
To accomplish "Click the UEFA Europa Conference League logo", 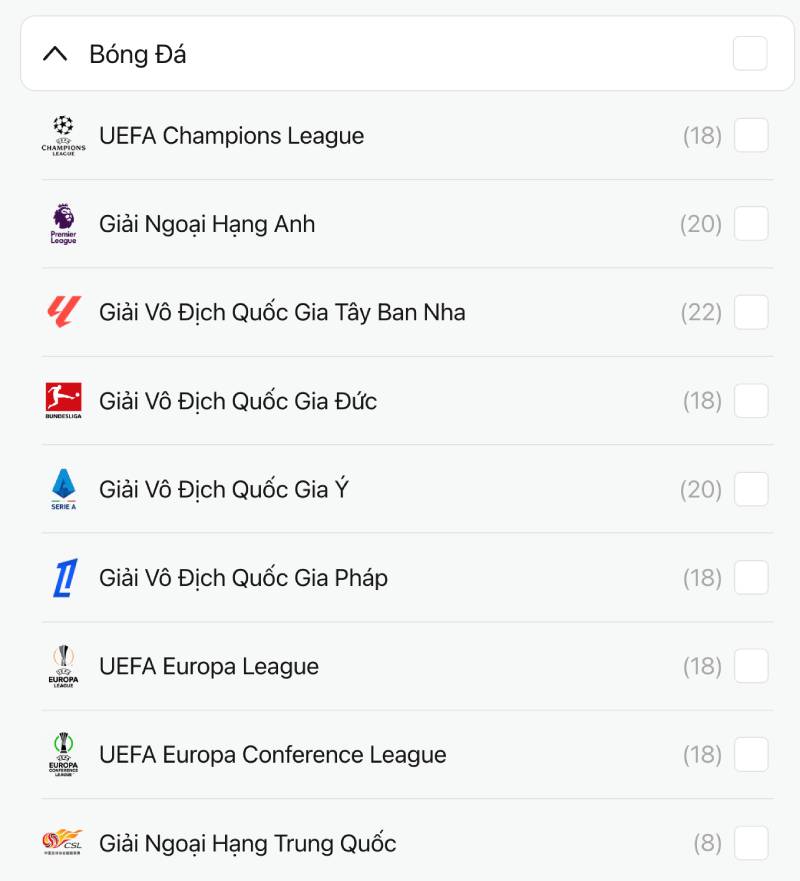I will point(63,754).
